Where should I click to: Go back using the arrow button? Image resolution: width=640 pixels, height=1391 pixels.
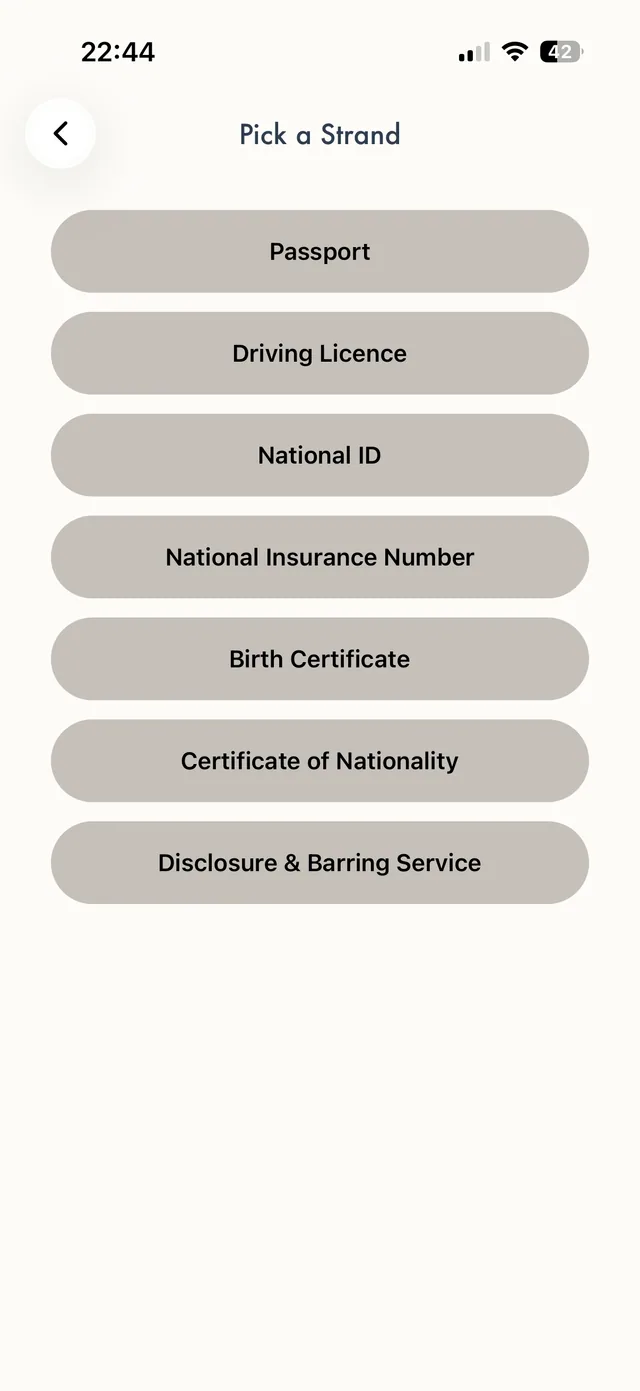pyautogui.click(x=60, y=133)
